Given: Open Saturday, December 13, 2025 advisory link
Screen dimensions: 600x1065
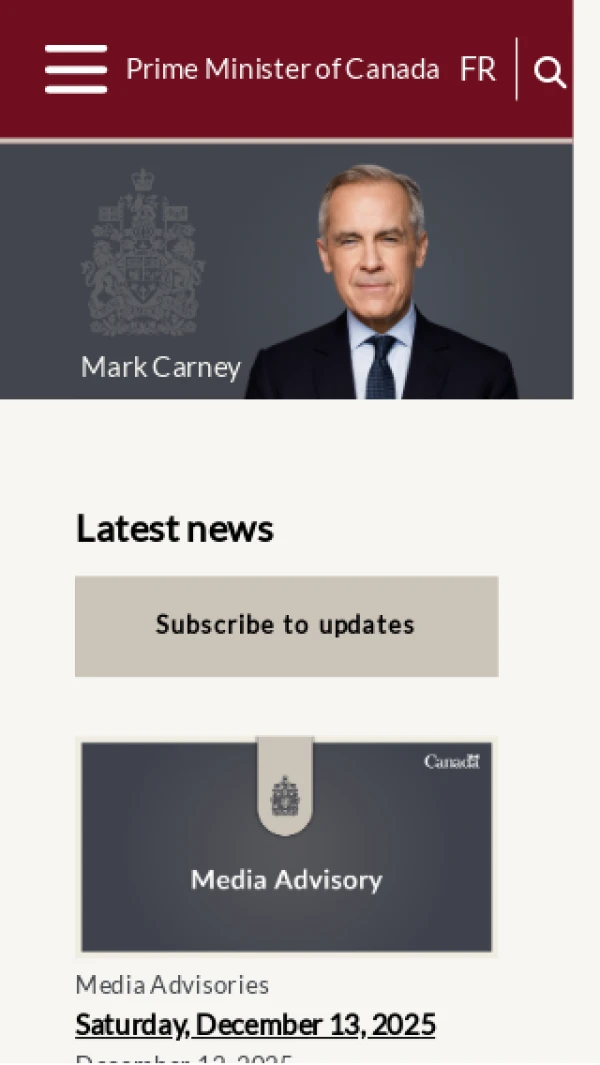Looking at the screenshot, I should tap(255, 1024).
